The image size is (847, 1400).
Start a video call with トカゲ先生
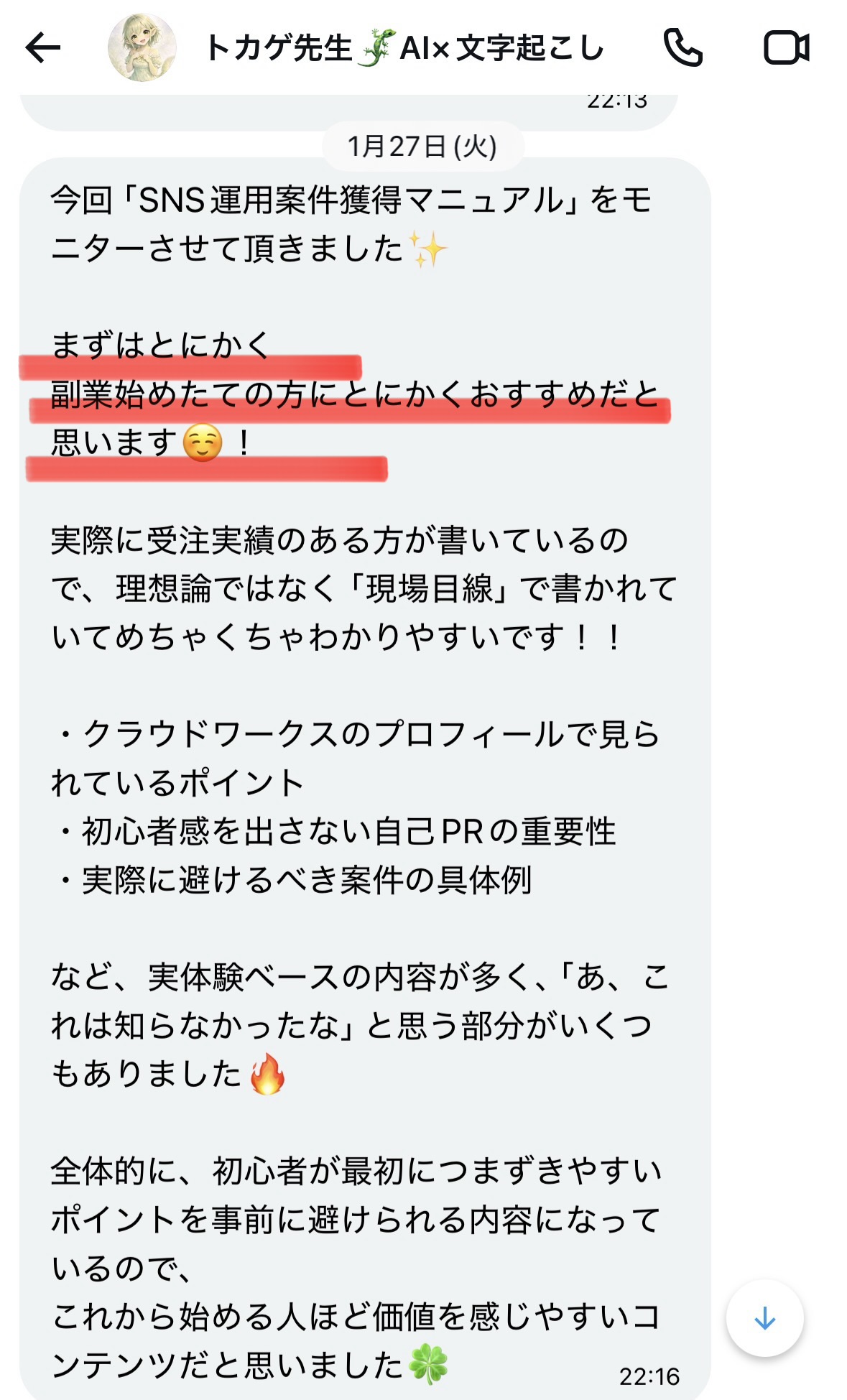point(786,48)
